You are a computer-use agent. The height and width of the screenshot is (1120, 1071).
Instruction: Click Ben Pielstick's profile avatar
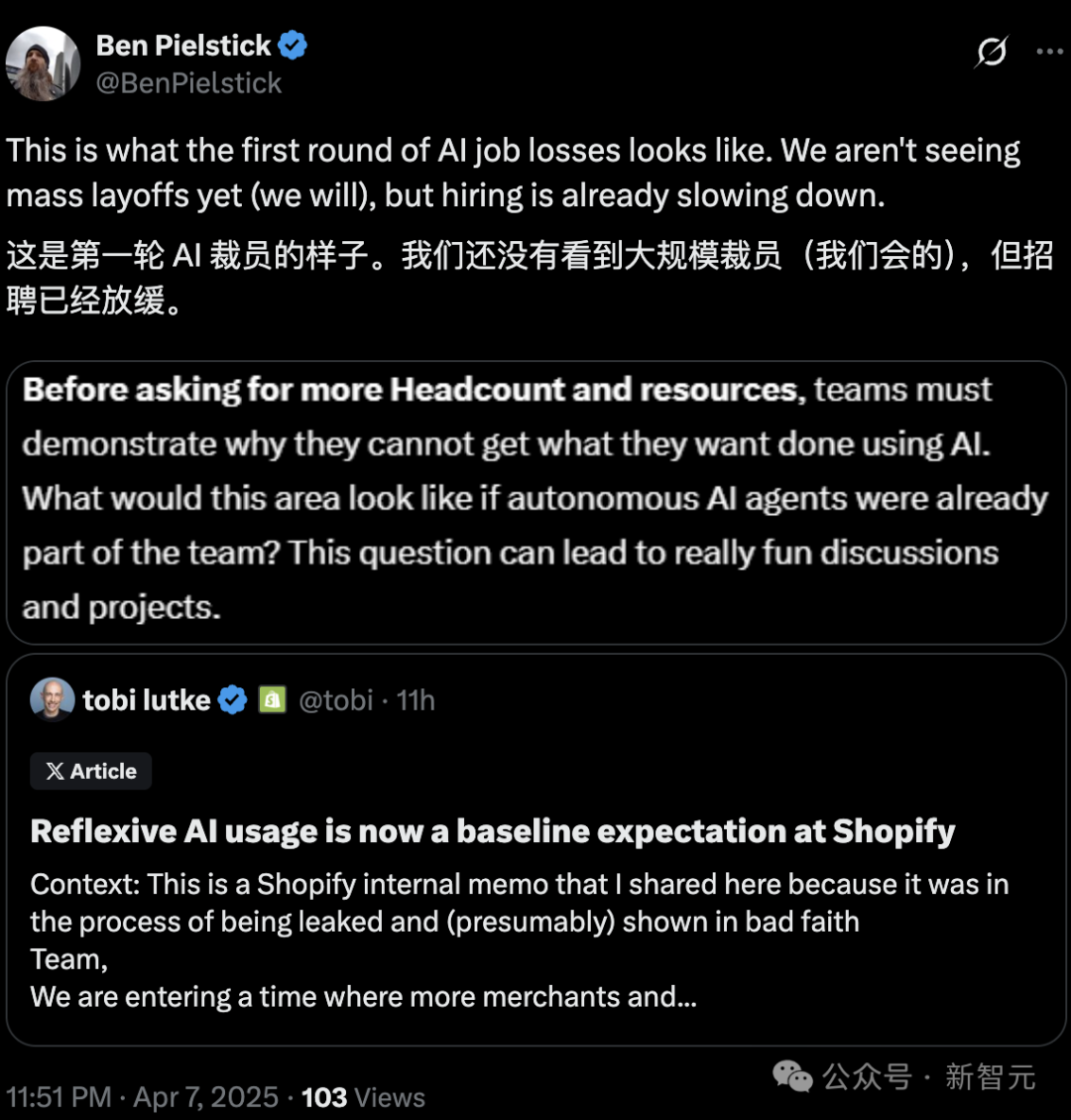coord(43,62)
